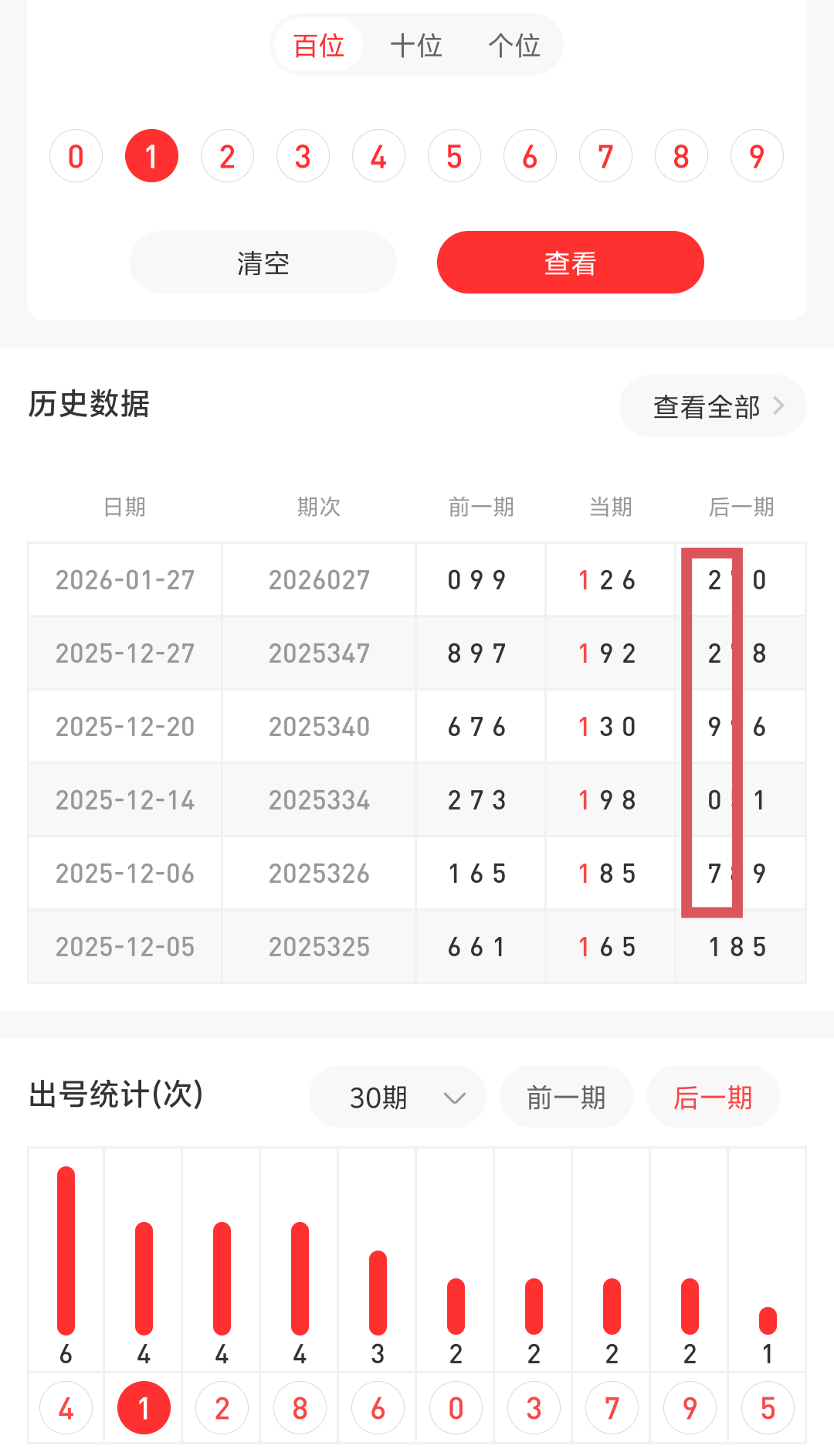Select digit 0 in the number selector
This screenshot has height=1456, width=834.
[x=76, y=154]
